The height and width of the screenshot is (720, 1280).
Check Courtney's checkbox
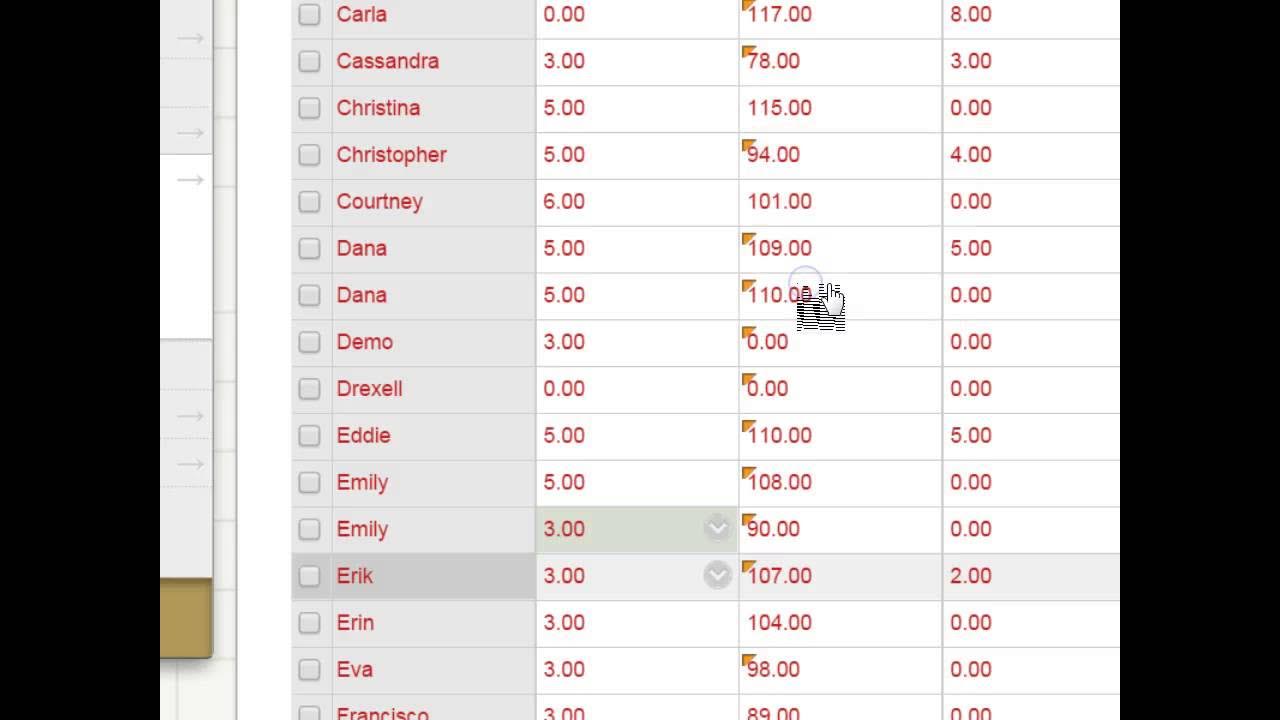pyautogui.click(x=309, y=201)
